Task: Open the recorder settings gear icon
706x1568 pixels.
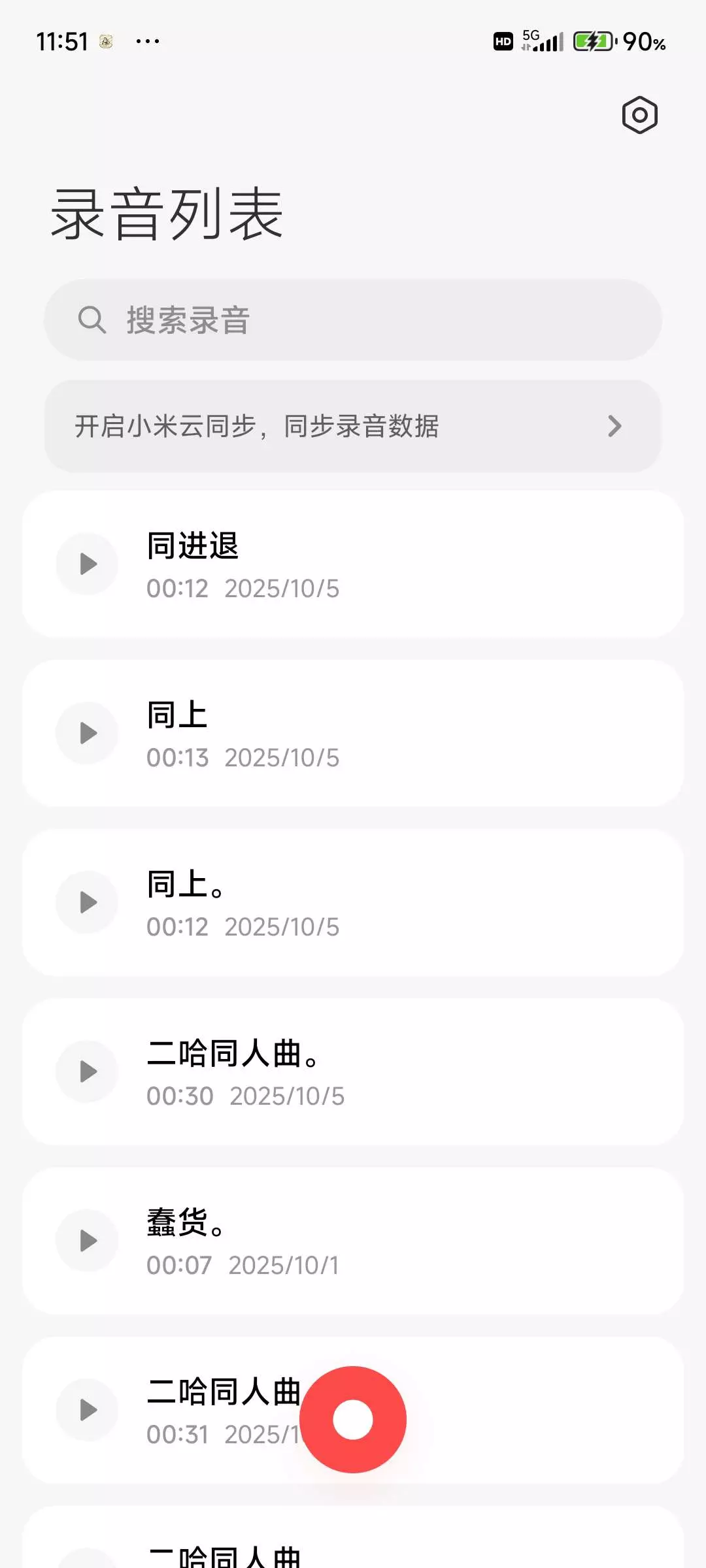Action: (x=639, y=116)
